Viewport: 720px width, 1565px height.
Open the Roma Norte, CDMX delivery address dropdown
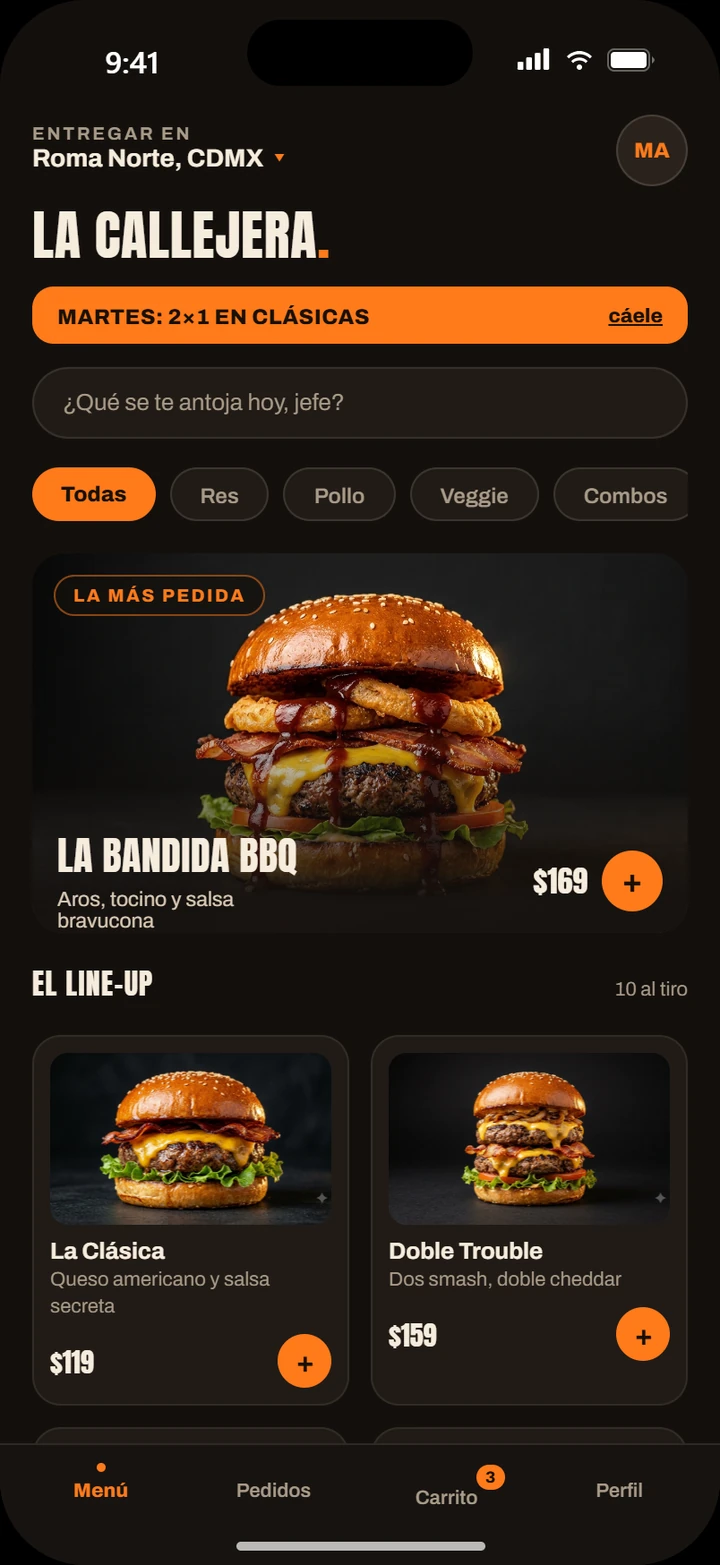pyautogui.click(x=159, y=158)
